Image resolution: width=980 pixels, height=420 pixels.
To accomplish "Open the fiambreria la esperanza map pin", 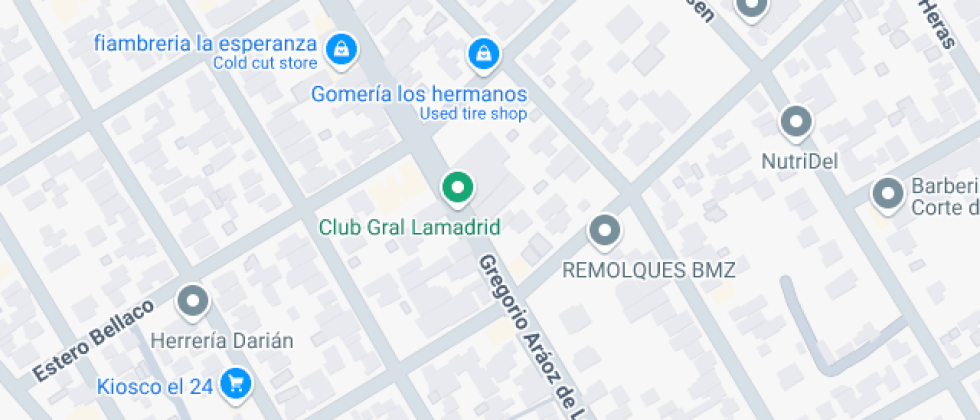I will point(342,49).
